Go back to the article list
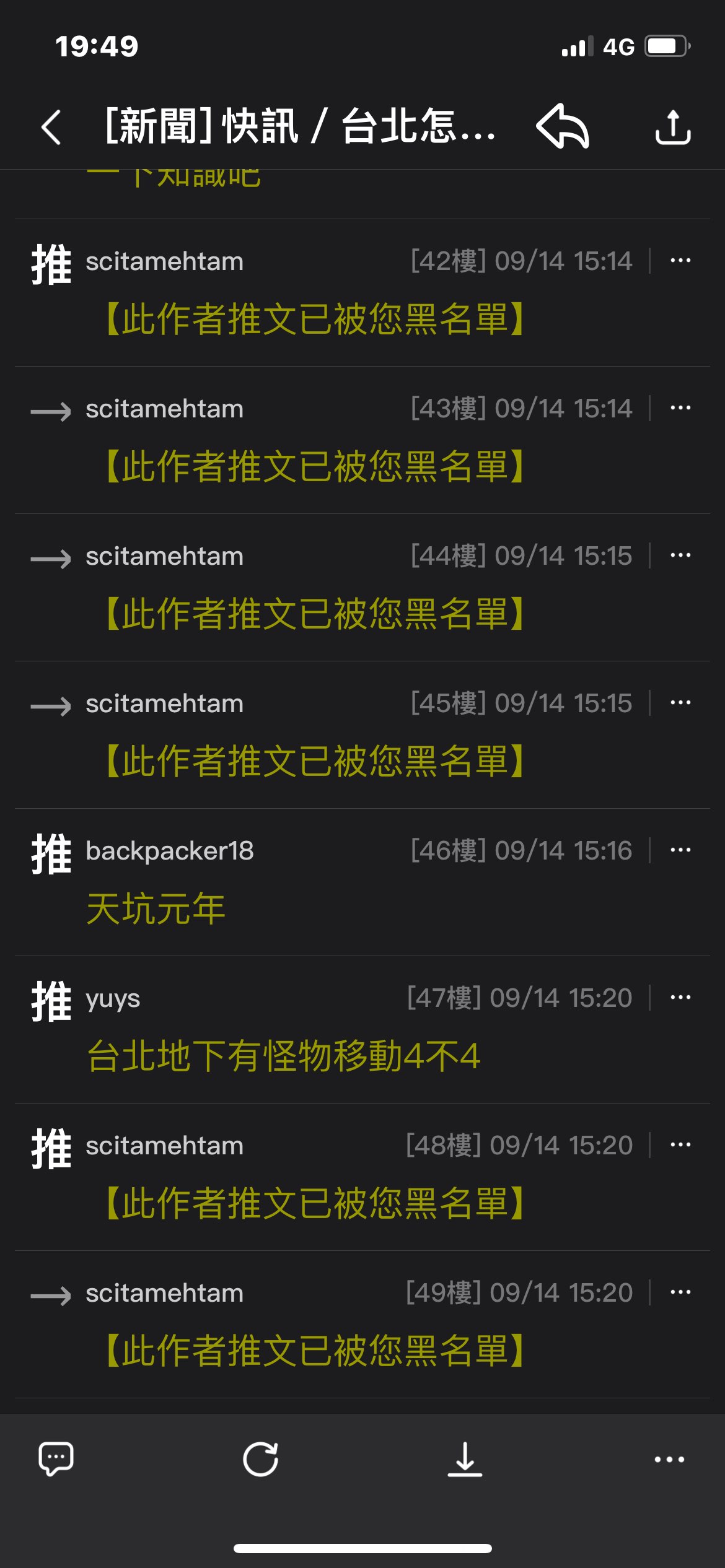Screen dimensions: 725x1568 [x=51, y=127]
